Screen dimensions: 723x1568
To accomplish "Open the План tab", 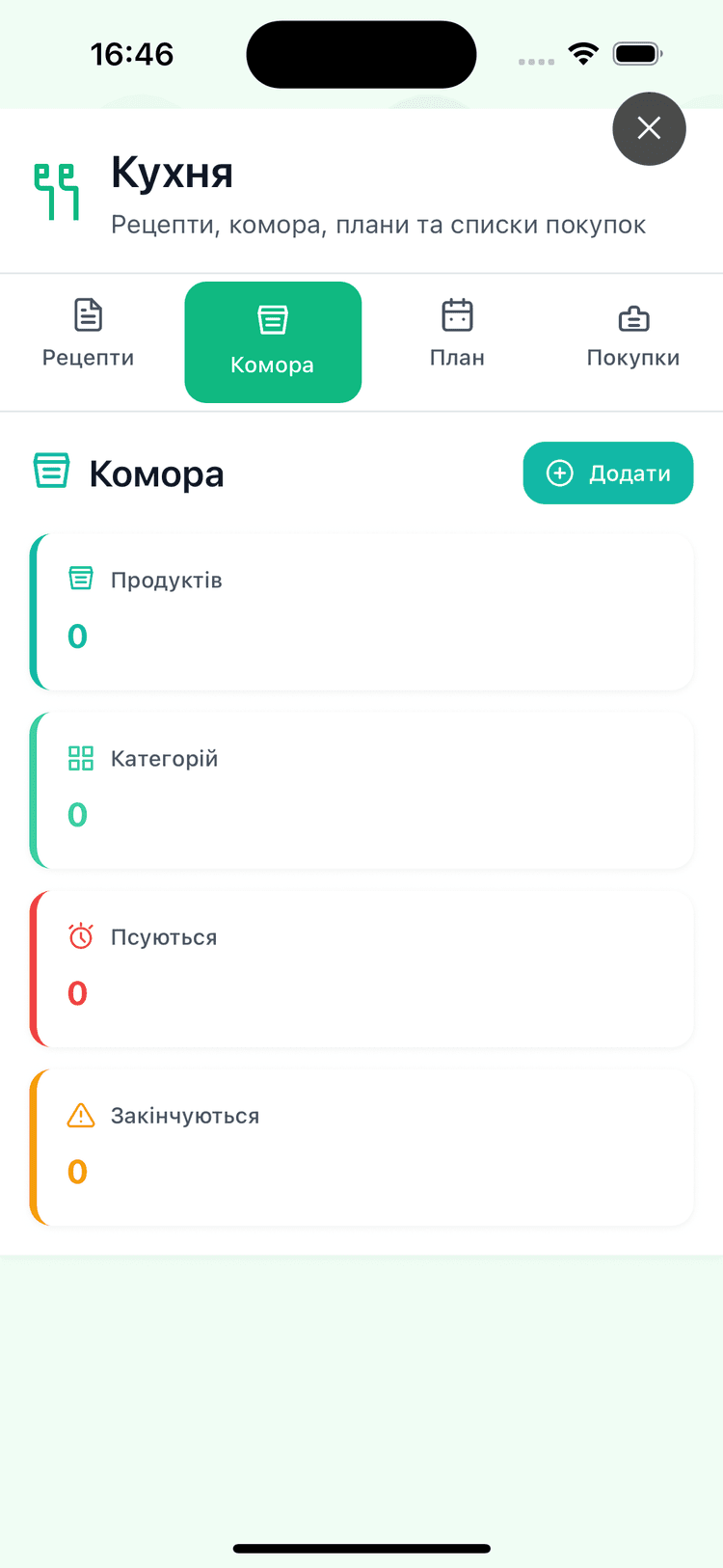I will tap(457, 335).
